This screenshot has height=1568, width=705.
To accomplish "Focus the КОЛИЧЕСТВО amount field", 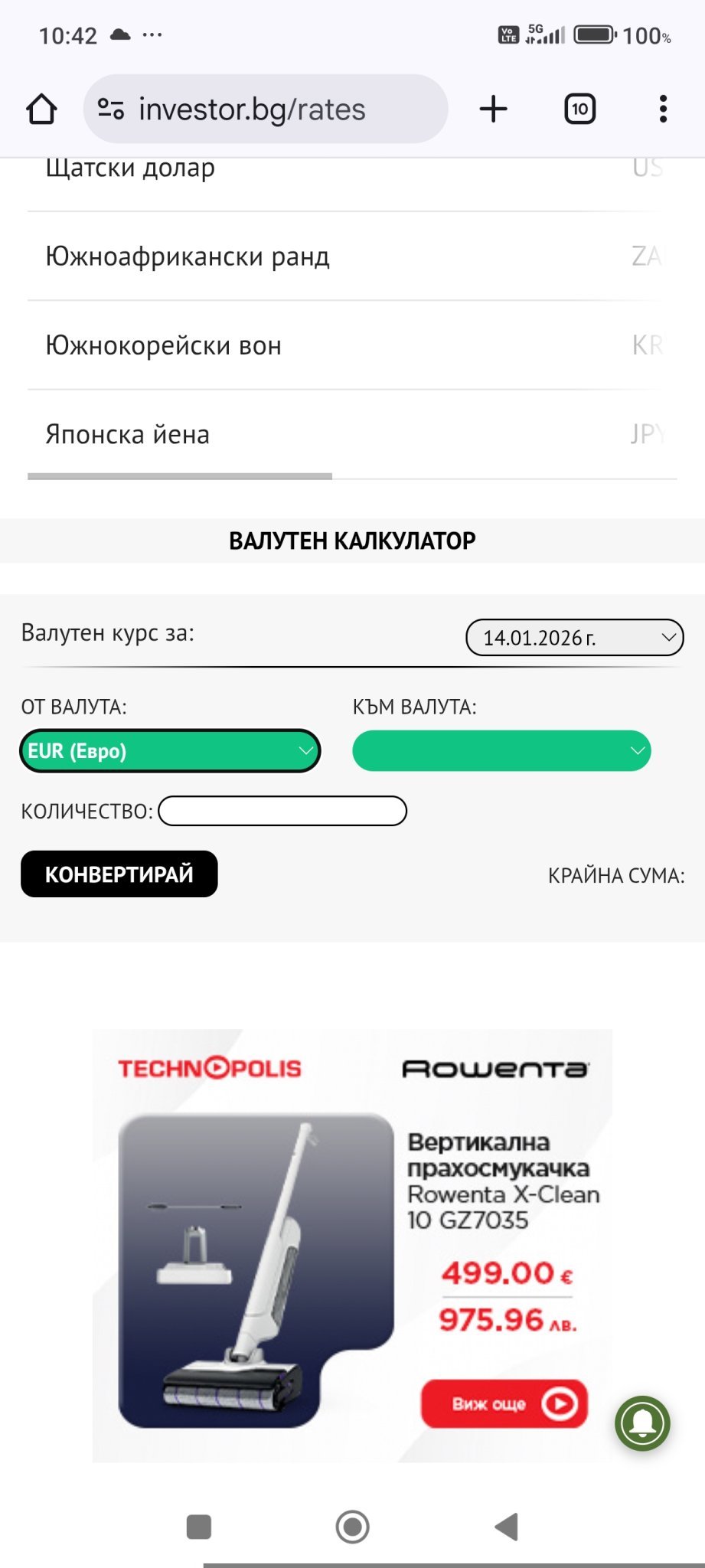I will coord(282,812).
